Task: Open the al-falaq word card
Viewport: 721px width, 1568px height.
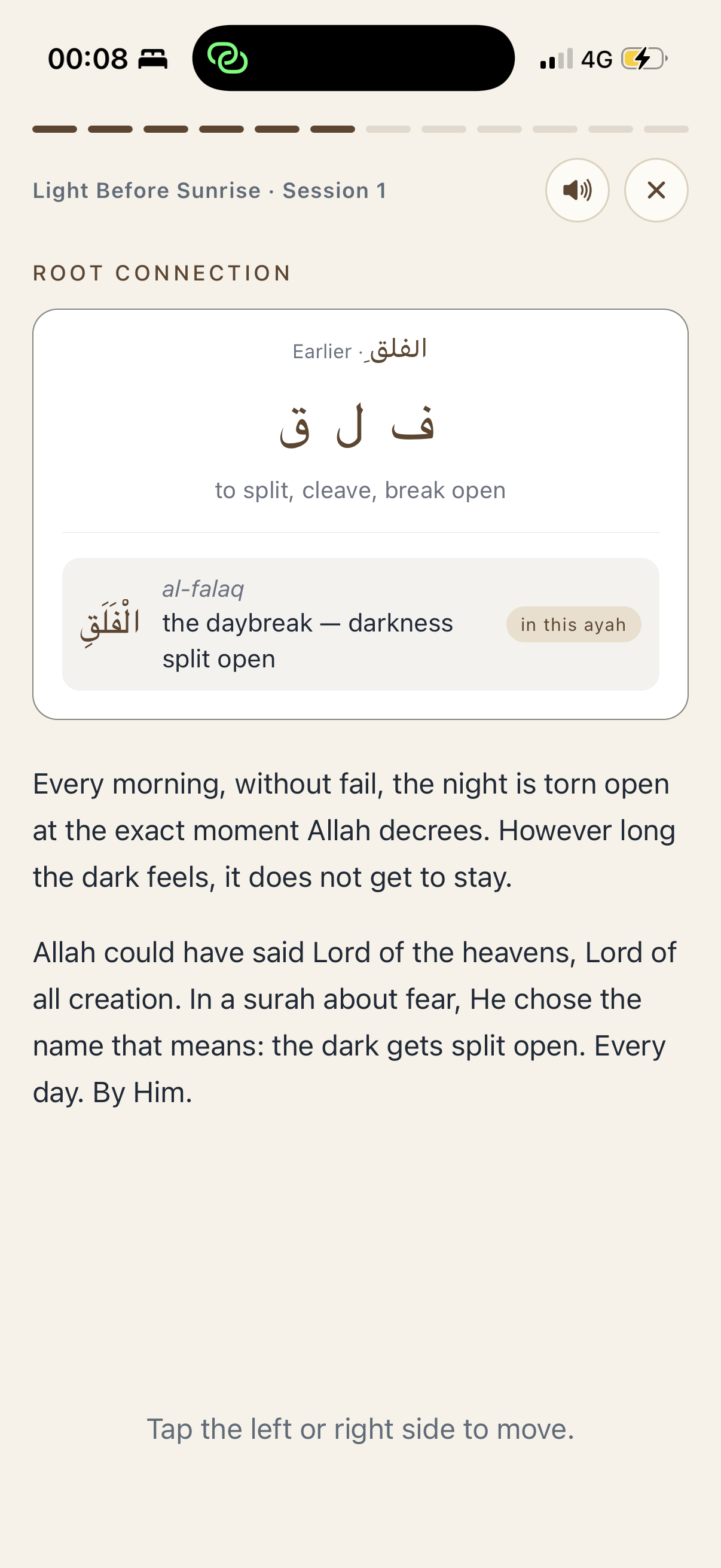Action: pyautogui.click(x=360, y=624)
